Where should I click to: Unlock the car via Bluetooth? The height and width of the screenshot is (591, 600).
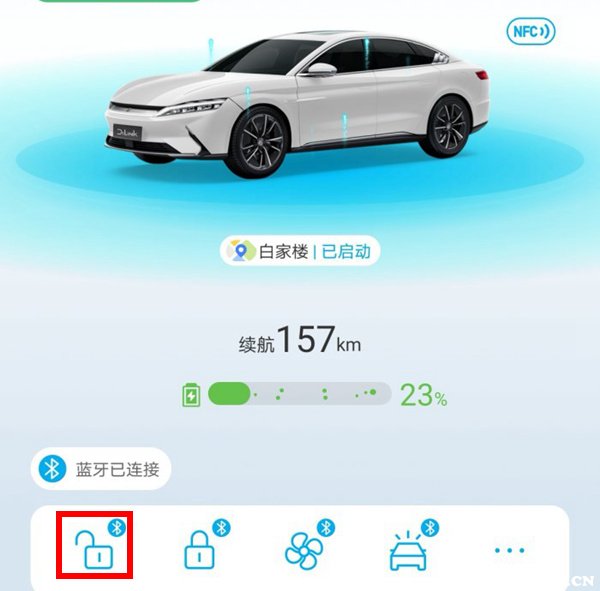(95, 548)
